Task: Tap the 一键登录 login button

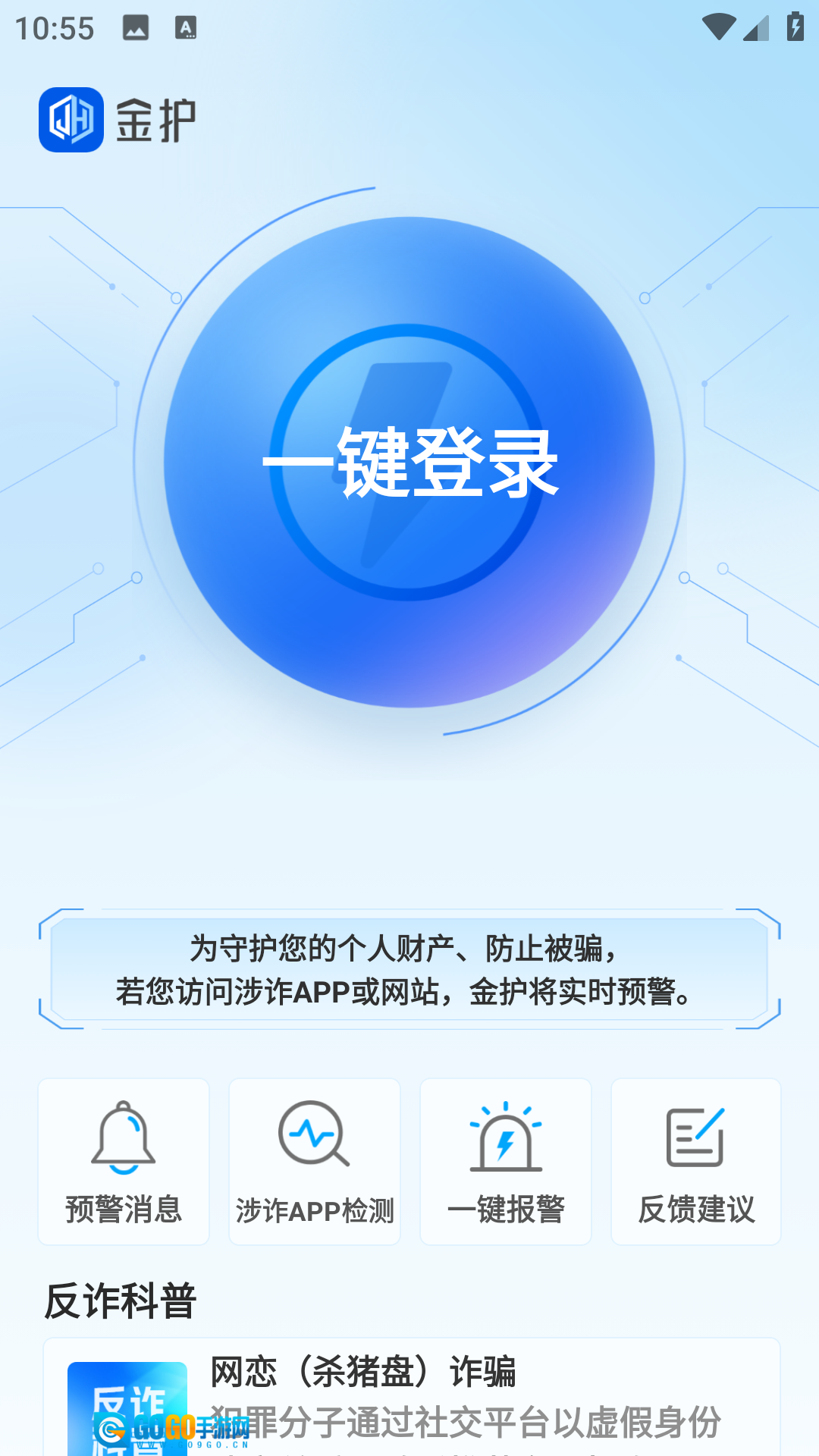Action: 409,463
